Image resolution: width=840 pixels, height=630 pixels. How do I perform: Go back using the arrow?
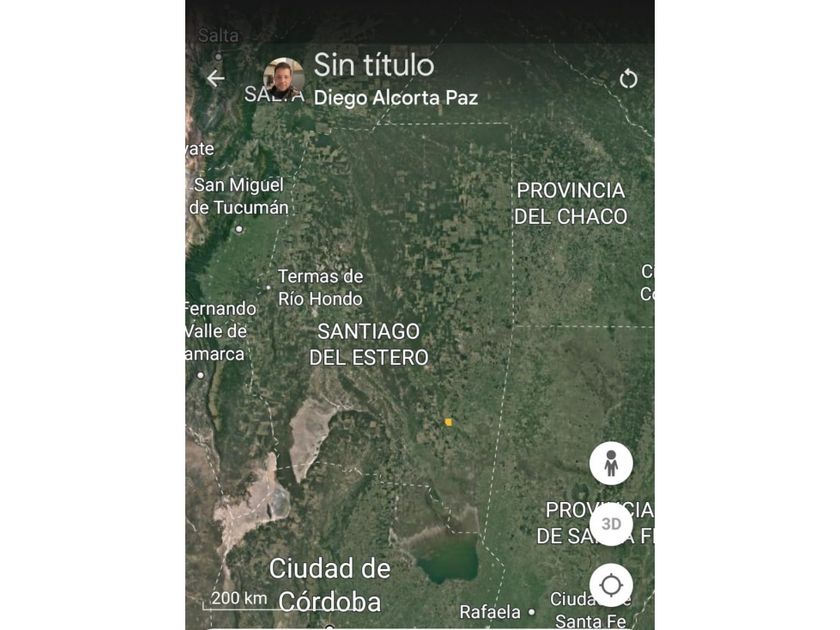[x=215, y=78]
